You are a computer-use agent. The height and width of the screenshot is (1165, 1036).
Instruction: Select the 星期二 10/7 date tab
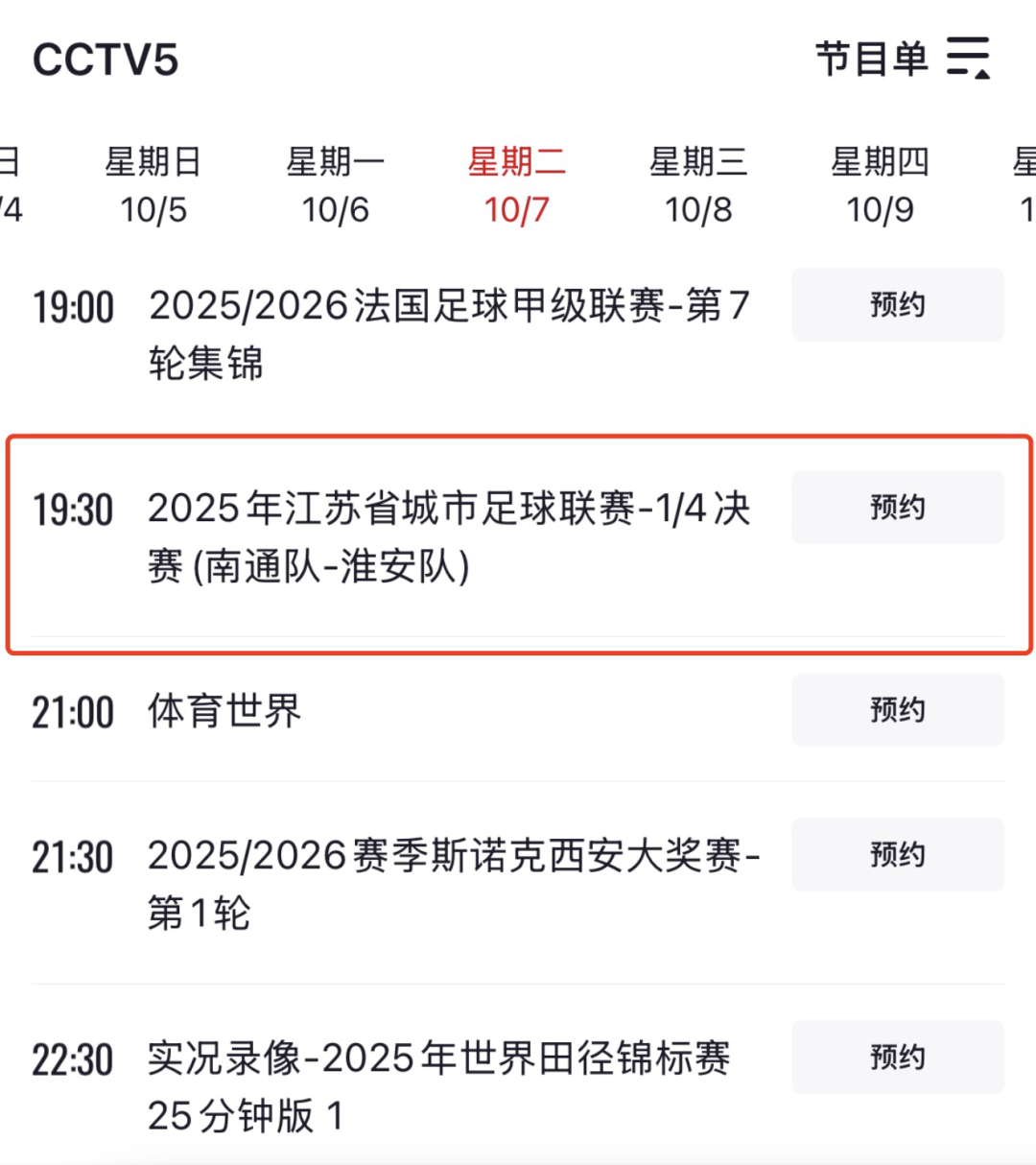516,185
